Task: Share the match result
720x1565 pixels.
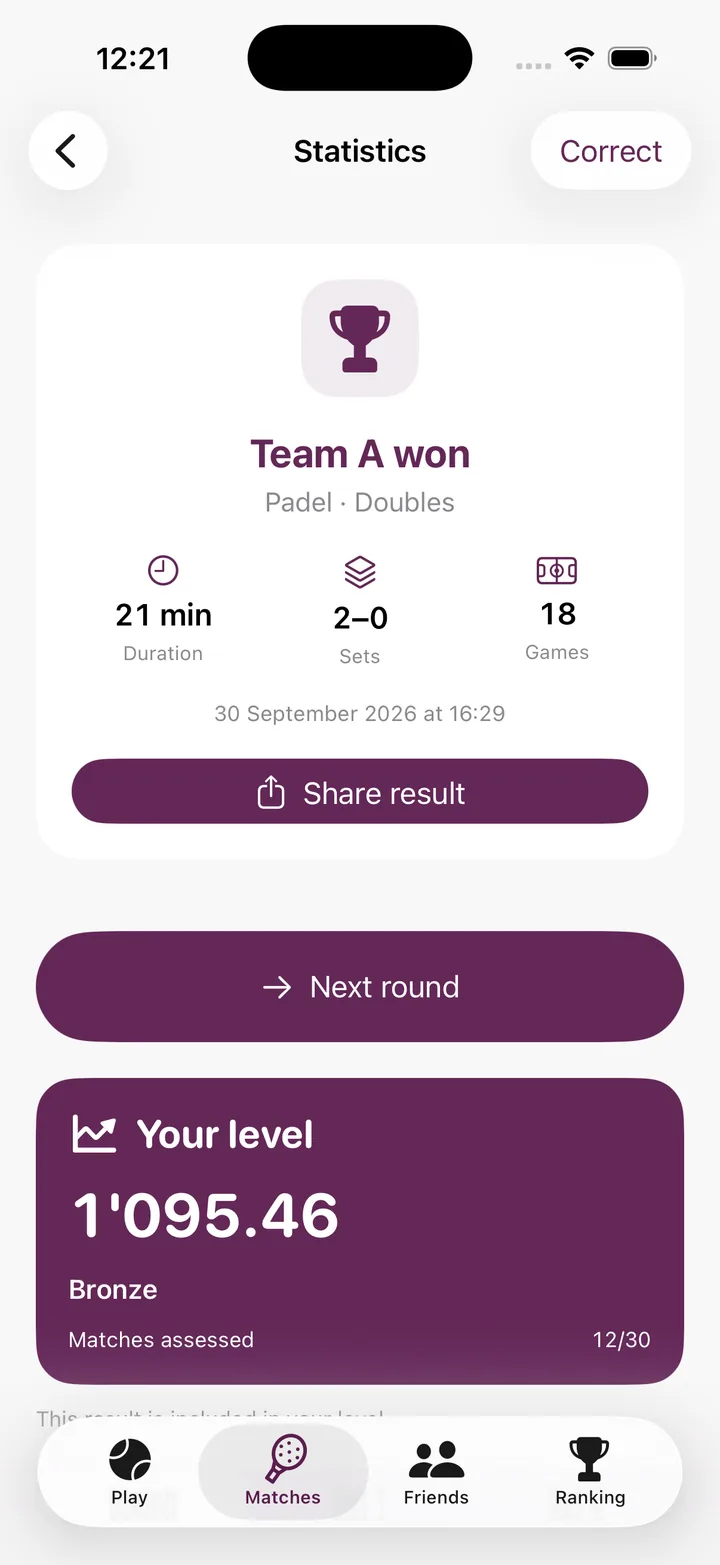Action: [360, 792]
